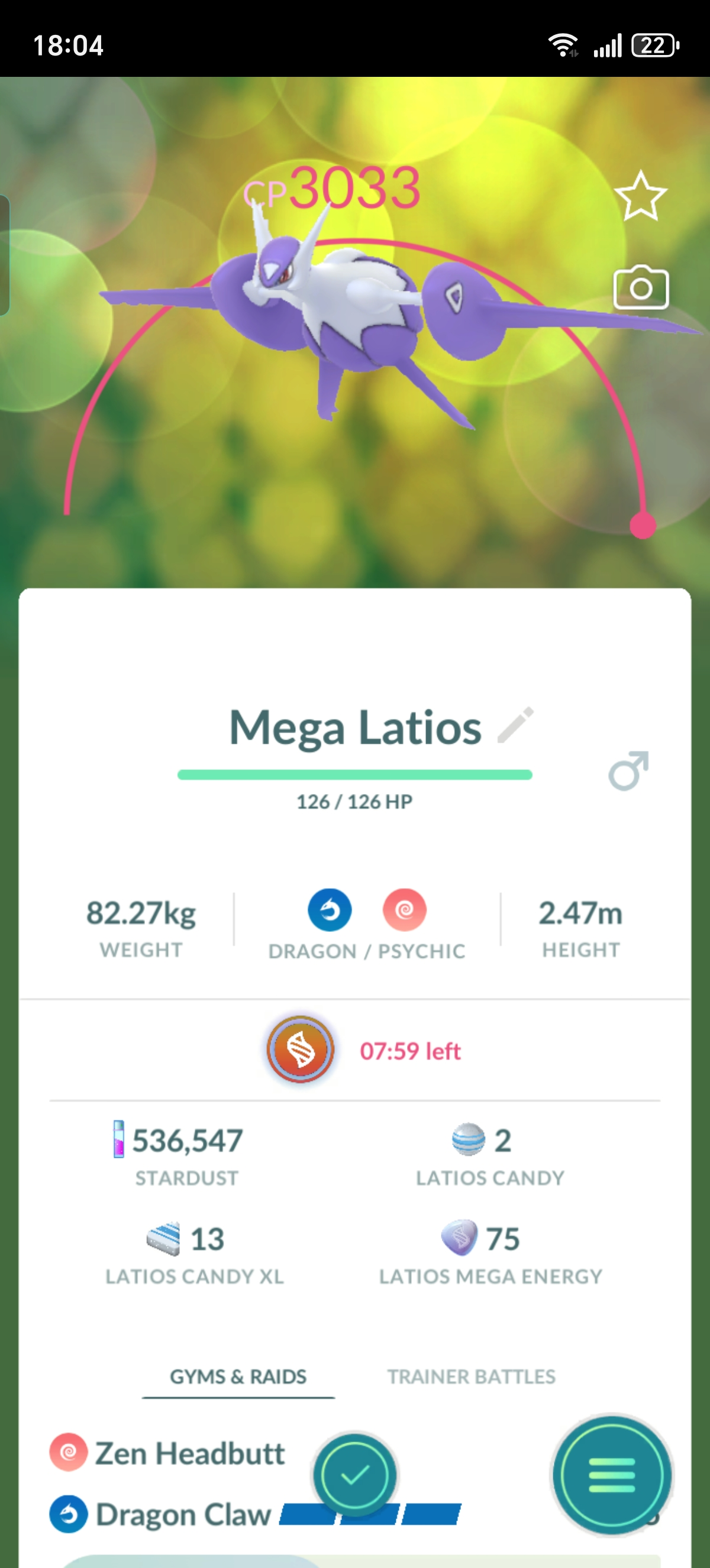This screenshot has width=710, height=1568.
Task: Open the AR camera snapshot icon
Action: click(641, 287)
